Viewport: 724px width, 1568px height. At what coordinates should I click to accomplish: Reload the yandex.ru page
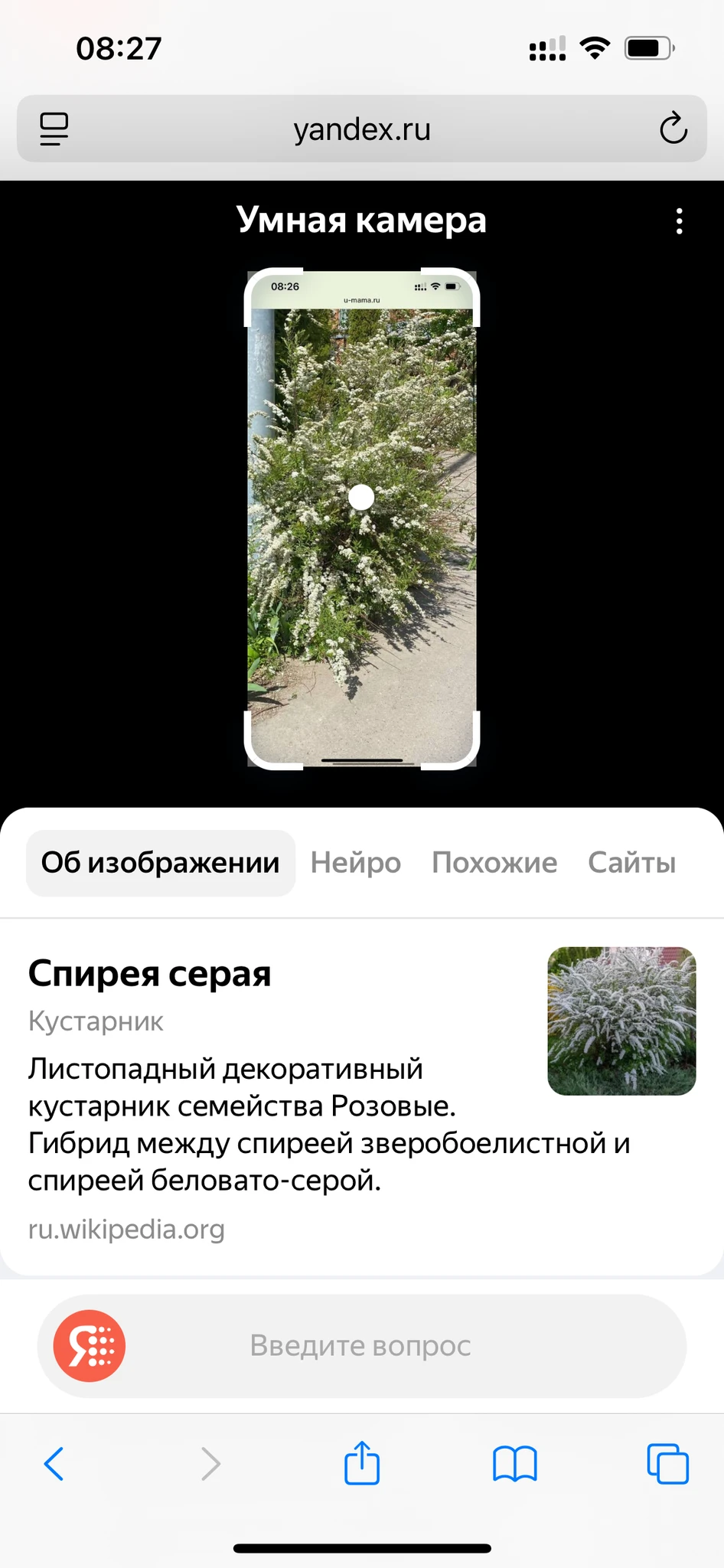pos(673,129)
